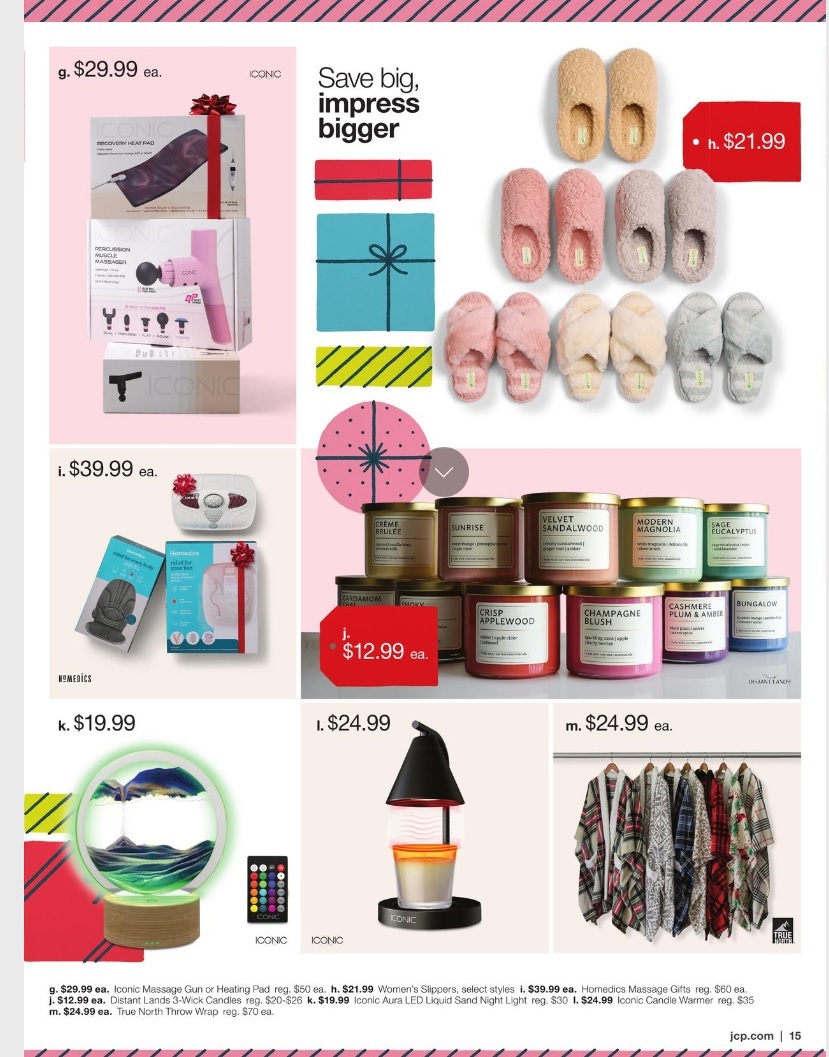Tap the circular down-chevron overlay button
This screenshot has height=1057, width=829.
pyautogui.click(x=444, y=471)
